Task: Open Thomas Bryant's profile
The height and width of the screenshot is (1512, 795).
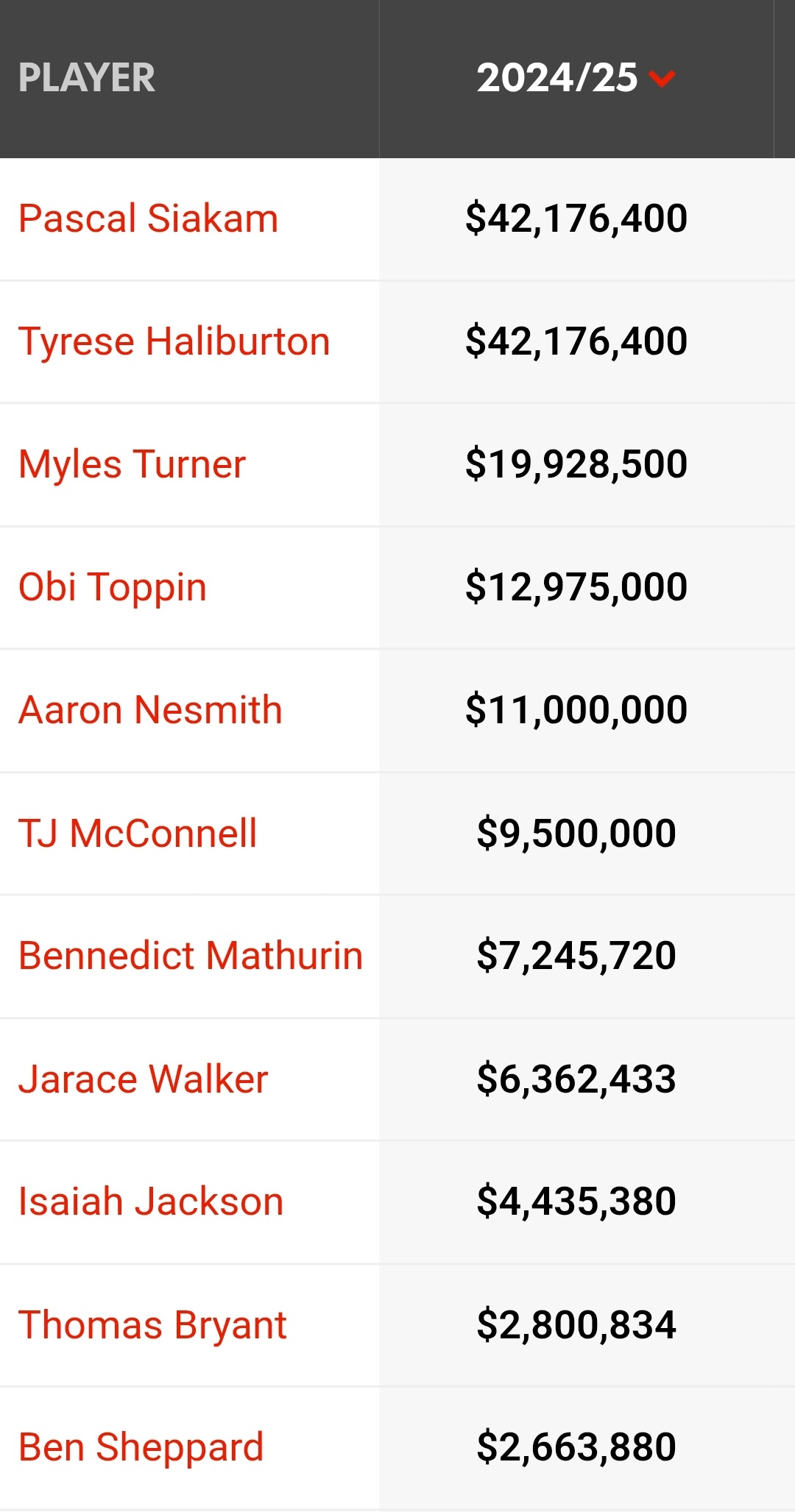Action: click(x=152, y=1326)
